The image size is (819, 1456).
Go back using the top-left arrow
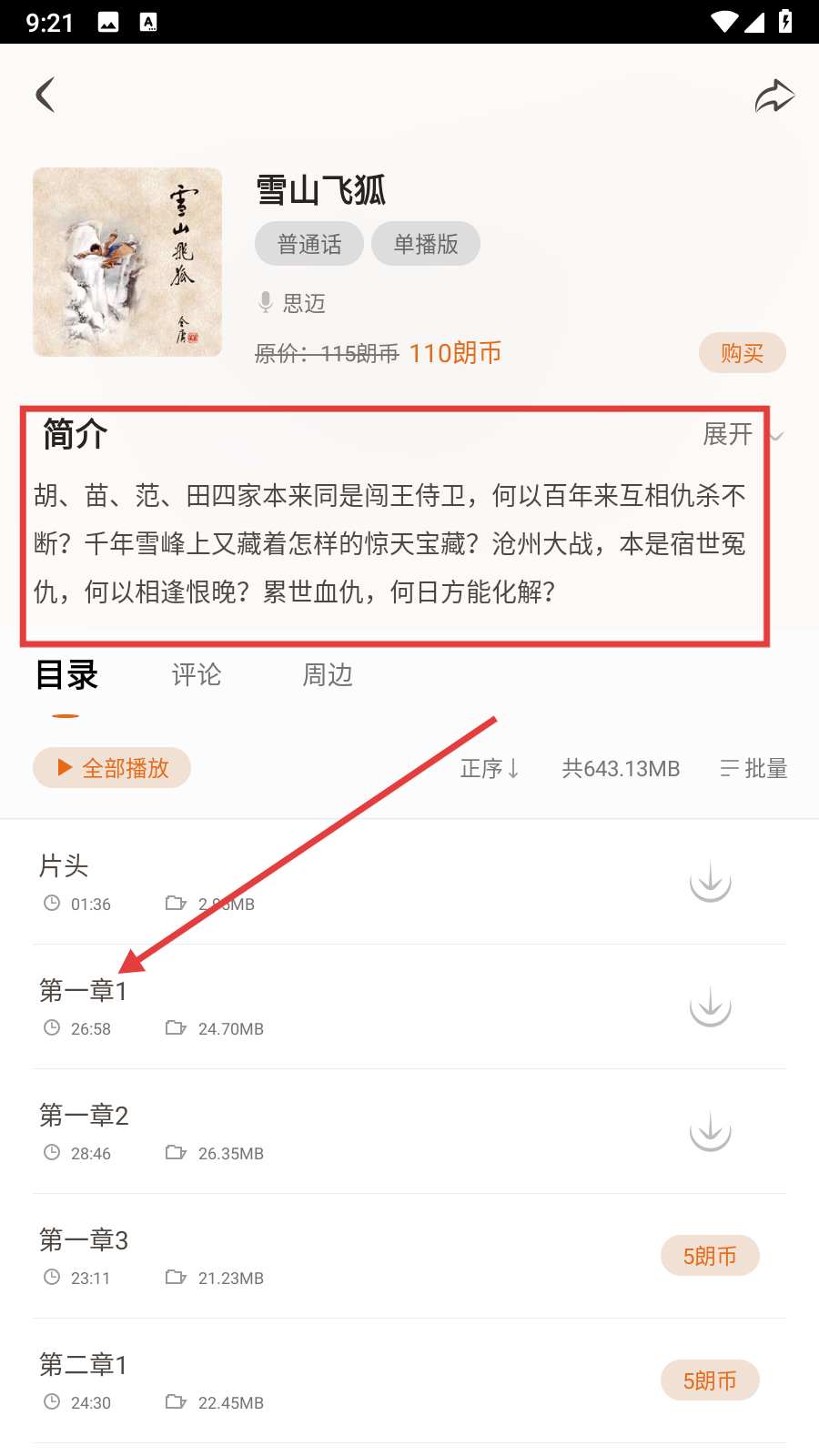pos(45,95)
